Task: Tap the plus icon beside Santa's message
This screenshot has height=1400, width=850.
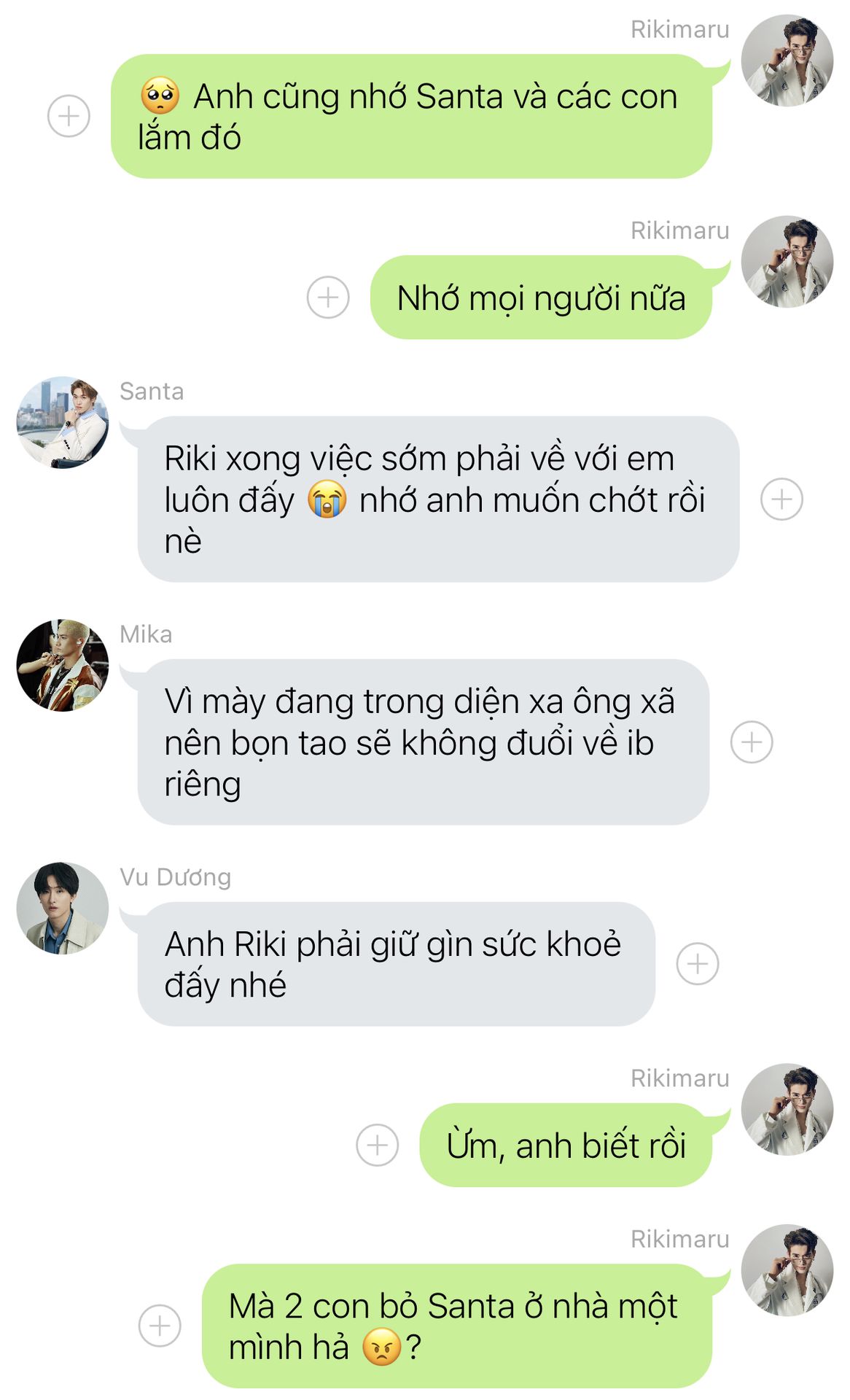Action: click(x=781, y=499)
